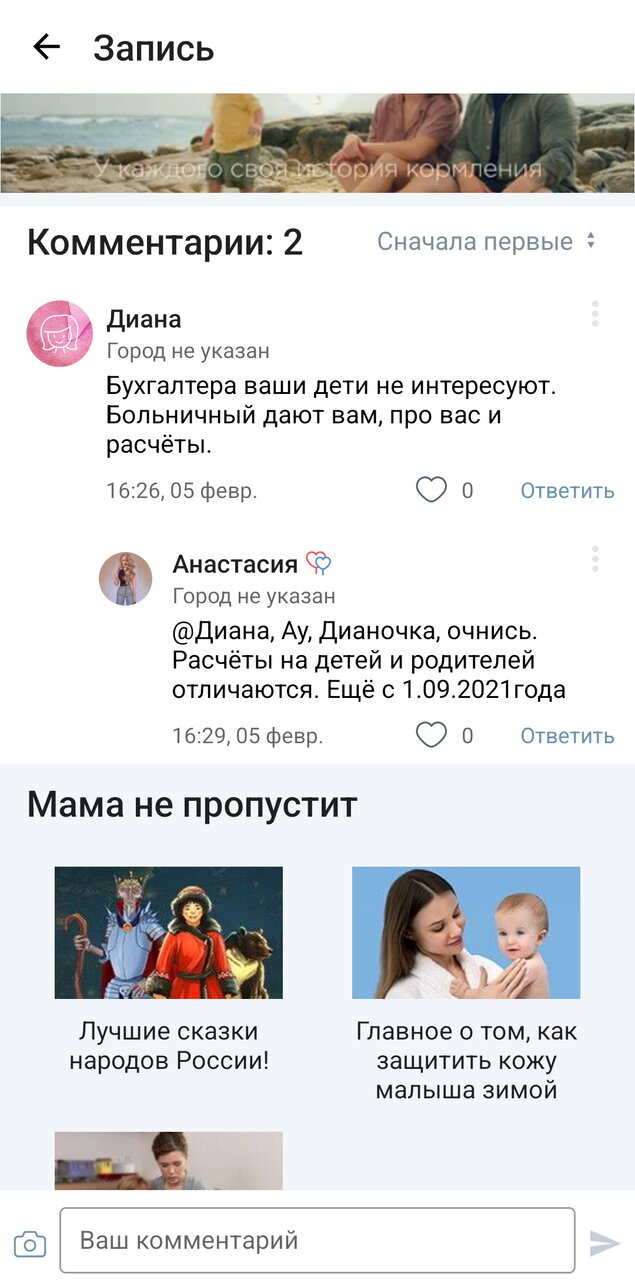Reply to Диана's comment
635x1280 pixels.
click(x=566, y=490)
